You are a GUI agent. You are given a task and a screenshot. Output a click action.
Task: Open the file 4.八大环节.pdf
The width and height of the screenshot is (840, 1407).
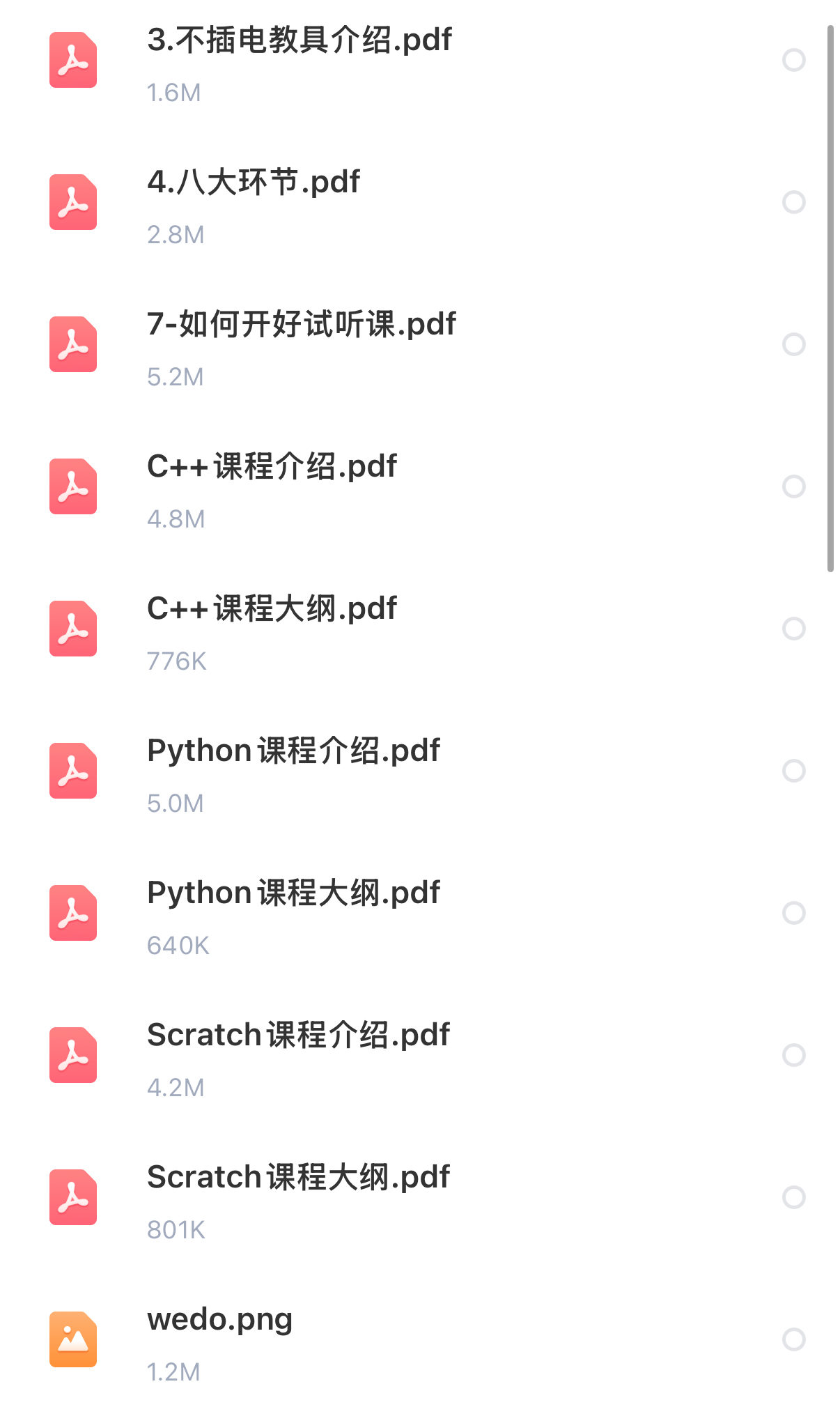[254, 183]
